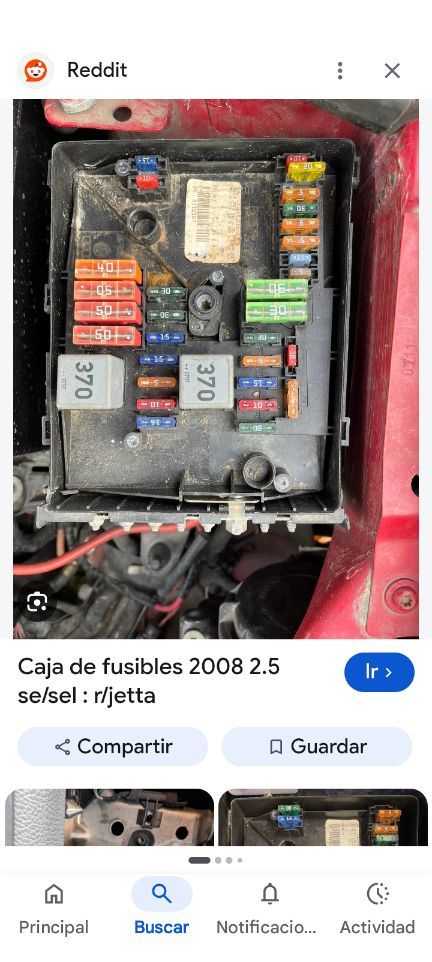
Task: Save the image with Guardar
Action: (x=317, y=747)
